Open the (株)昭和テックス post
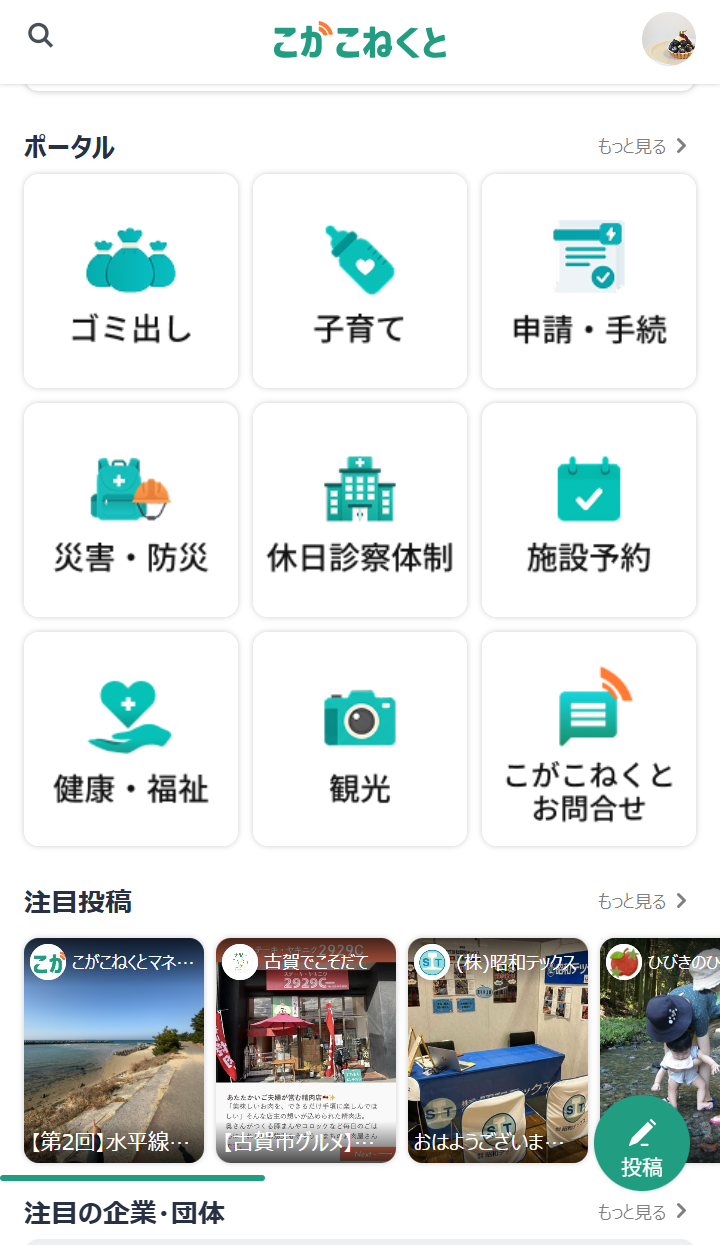The image size is (720, 1245). [498, 1050]
